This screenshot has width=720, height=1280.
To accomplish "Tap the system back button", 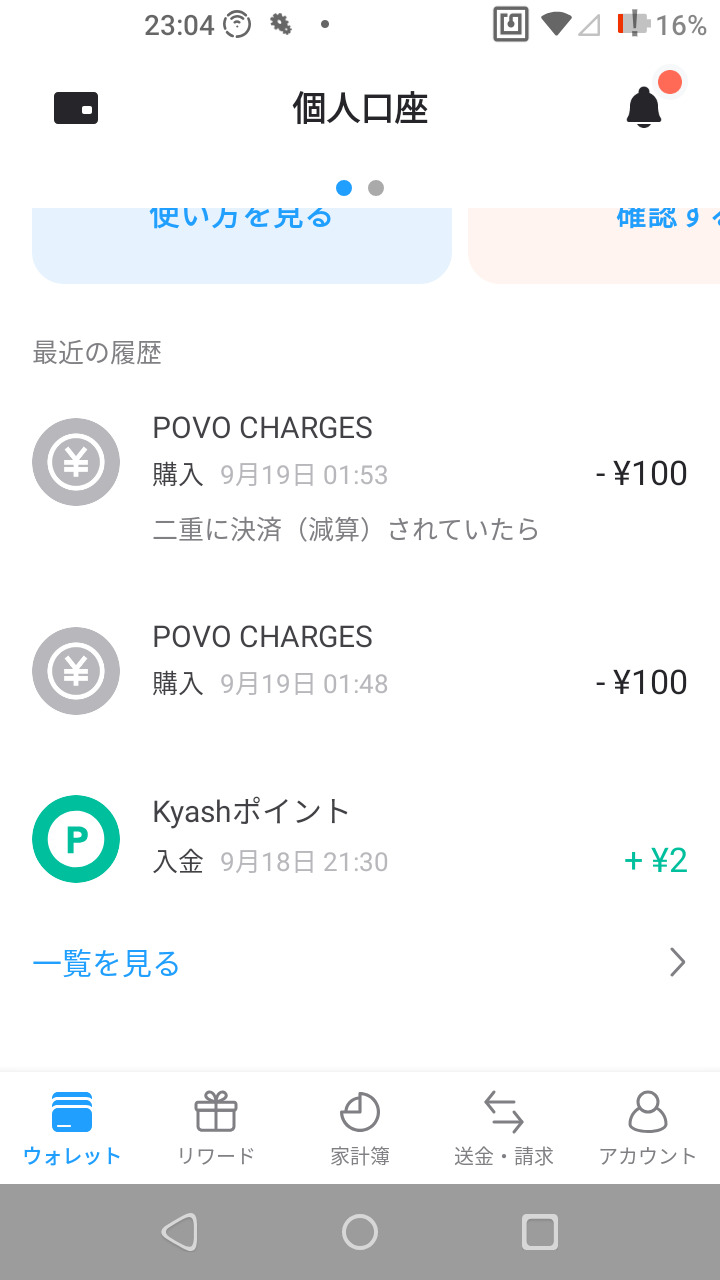I will click(180, 1232).
